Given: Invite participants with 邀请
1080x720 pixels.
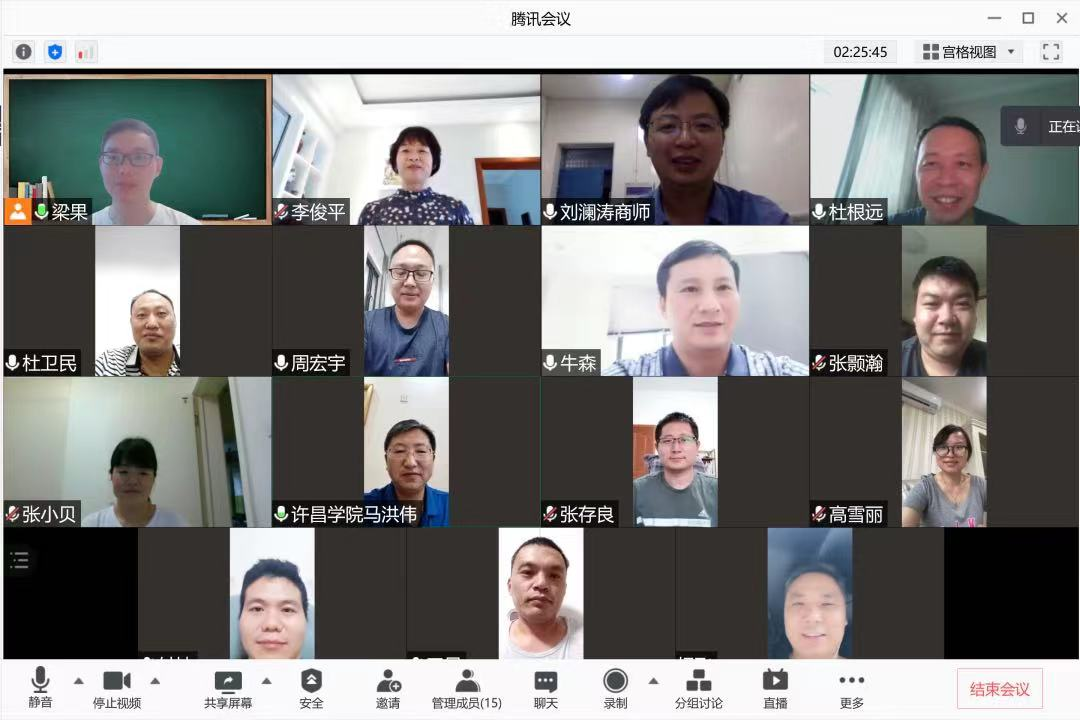Looking at the screenshot, I should 388,688.
